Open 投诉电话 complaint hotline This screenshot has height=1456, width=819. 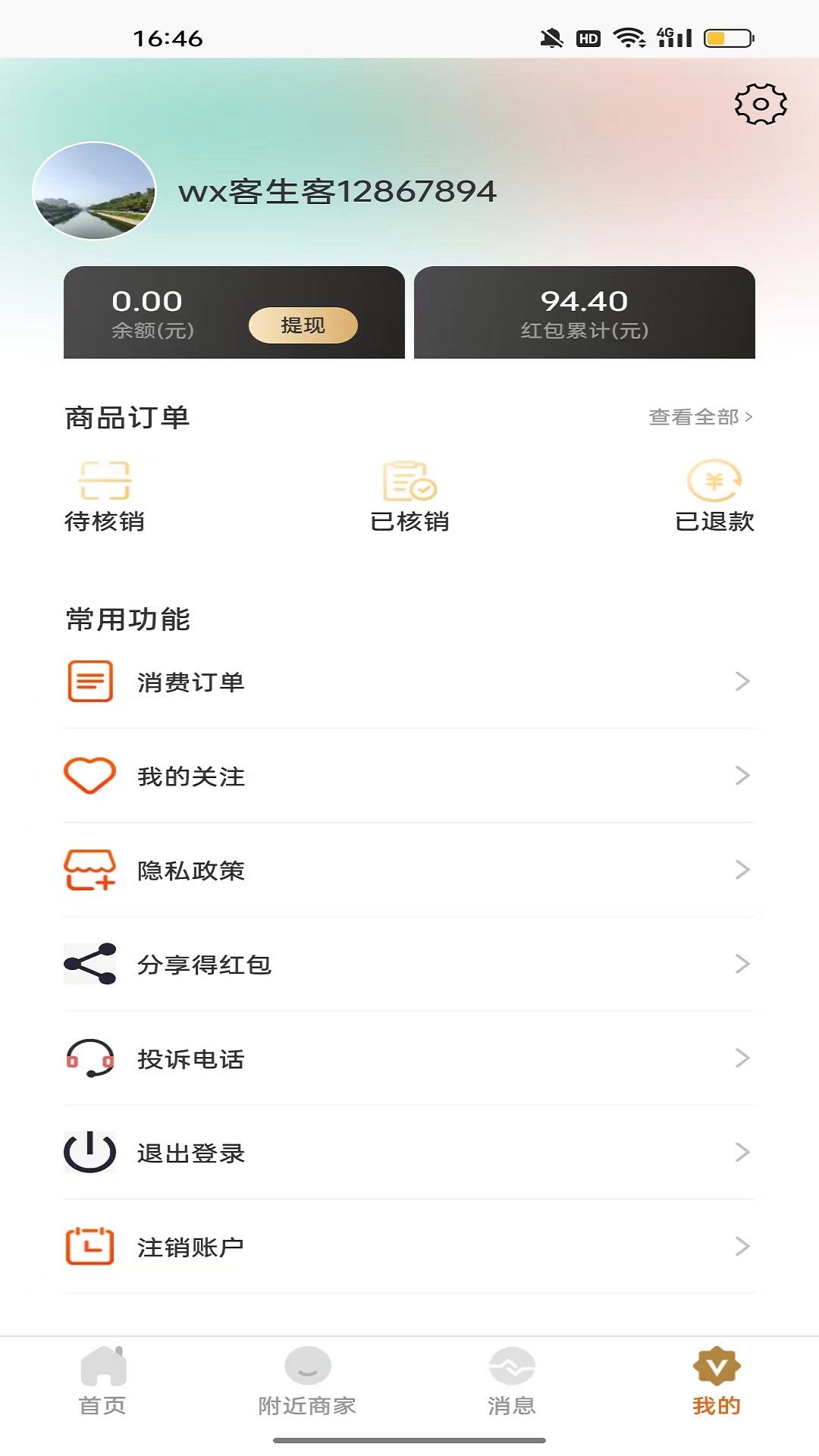click(409, 1058)
